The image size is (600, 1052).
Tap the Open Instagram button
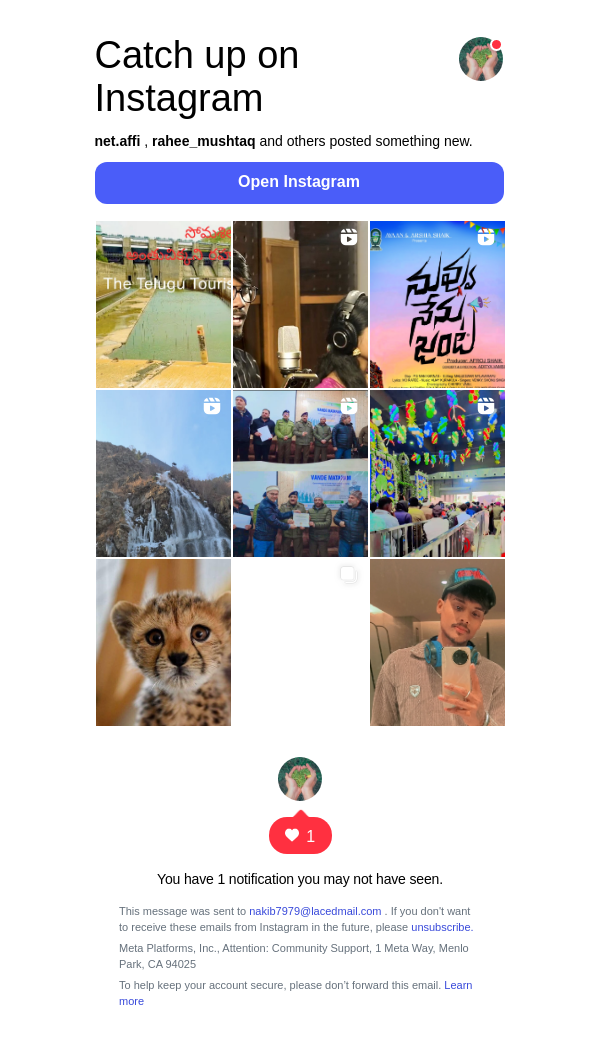299,182
